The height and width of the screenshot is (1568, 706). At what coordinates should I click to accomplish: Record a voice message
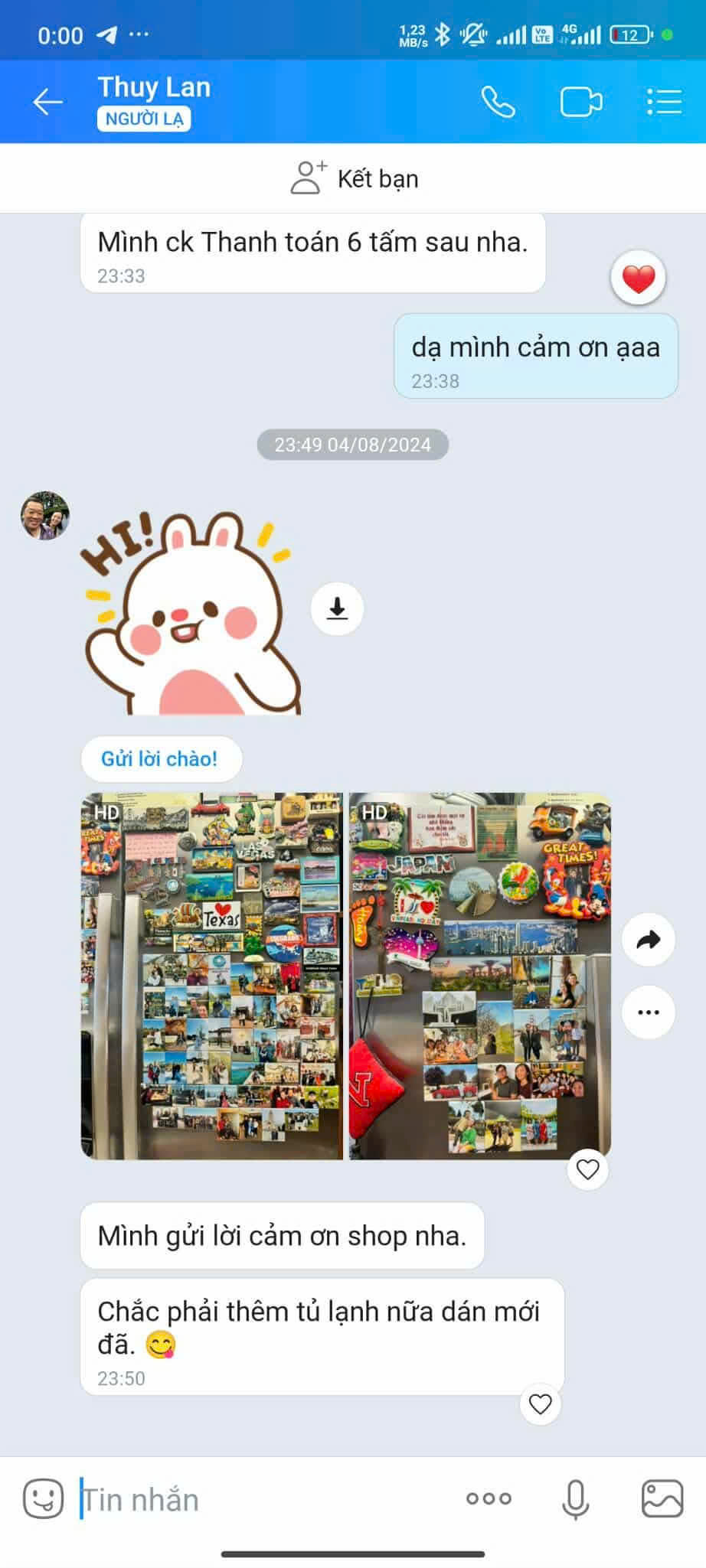(575, 1498)
